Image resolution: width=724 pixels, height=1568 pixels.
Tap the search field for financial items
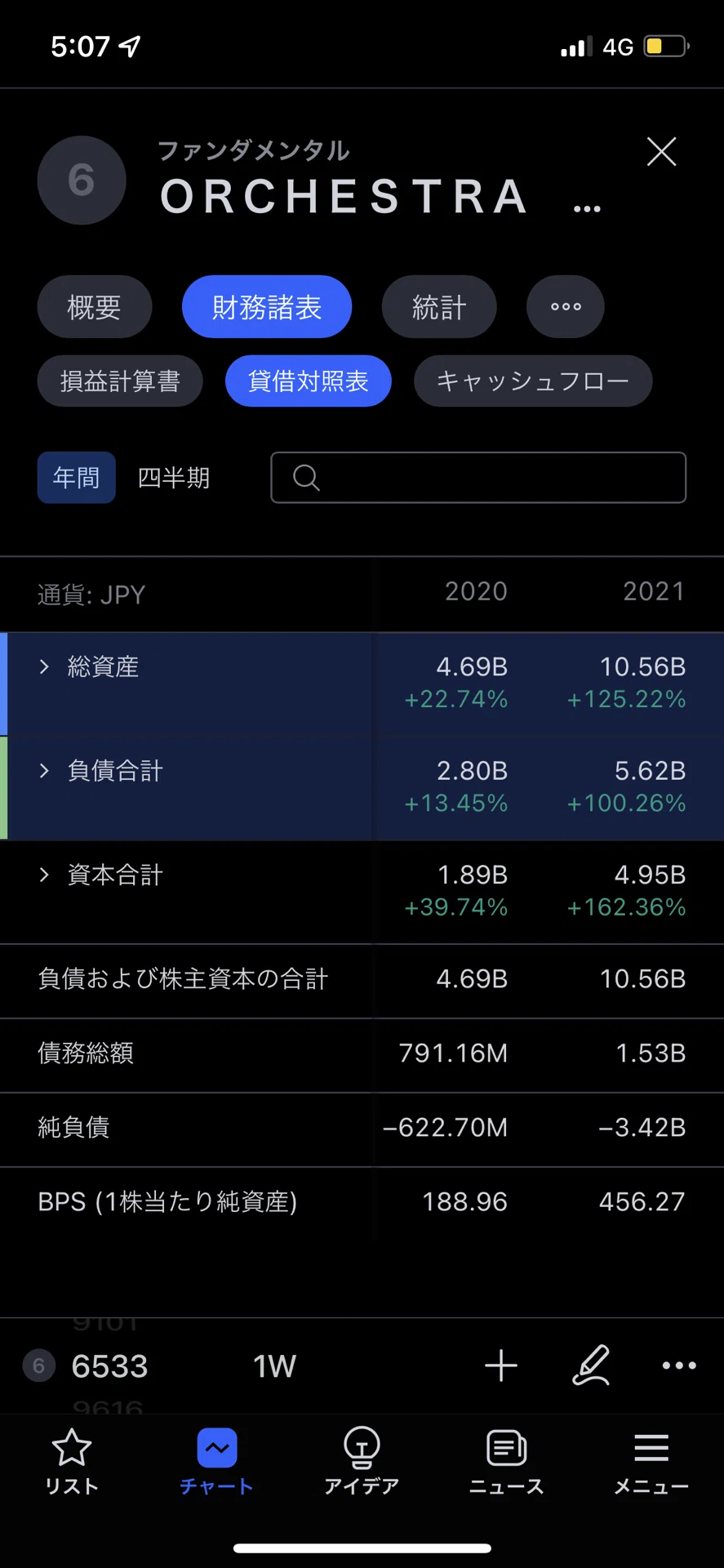[478, 478]
